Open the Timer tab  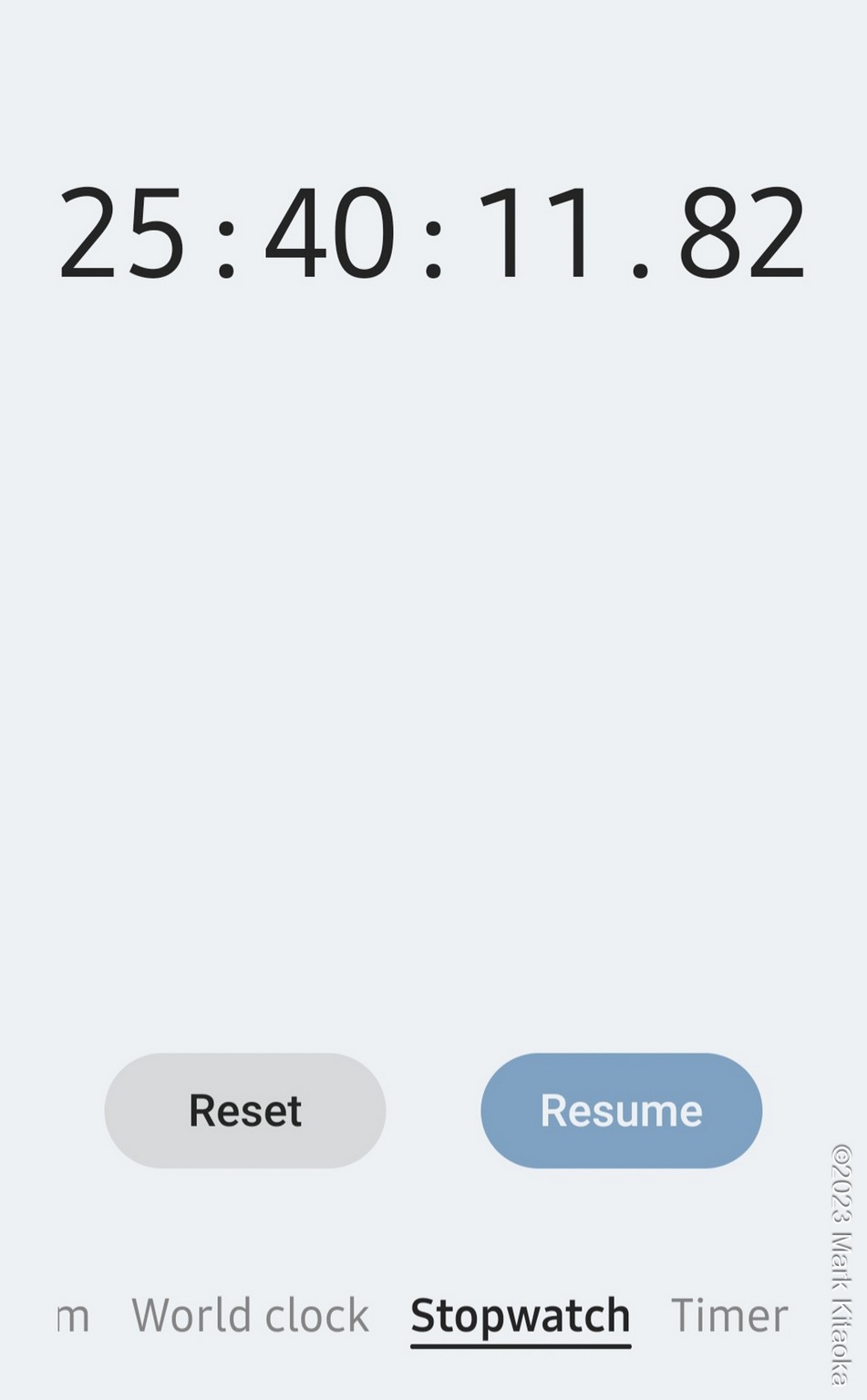729,1315
